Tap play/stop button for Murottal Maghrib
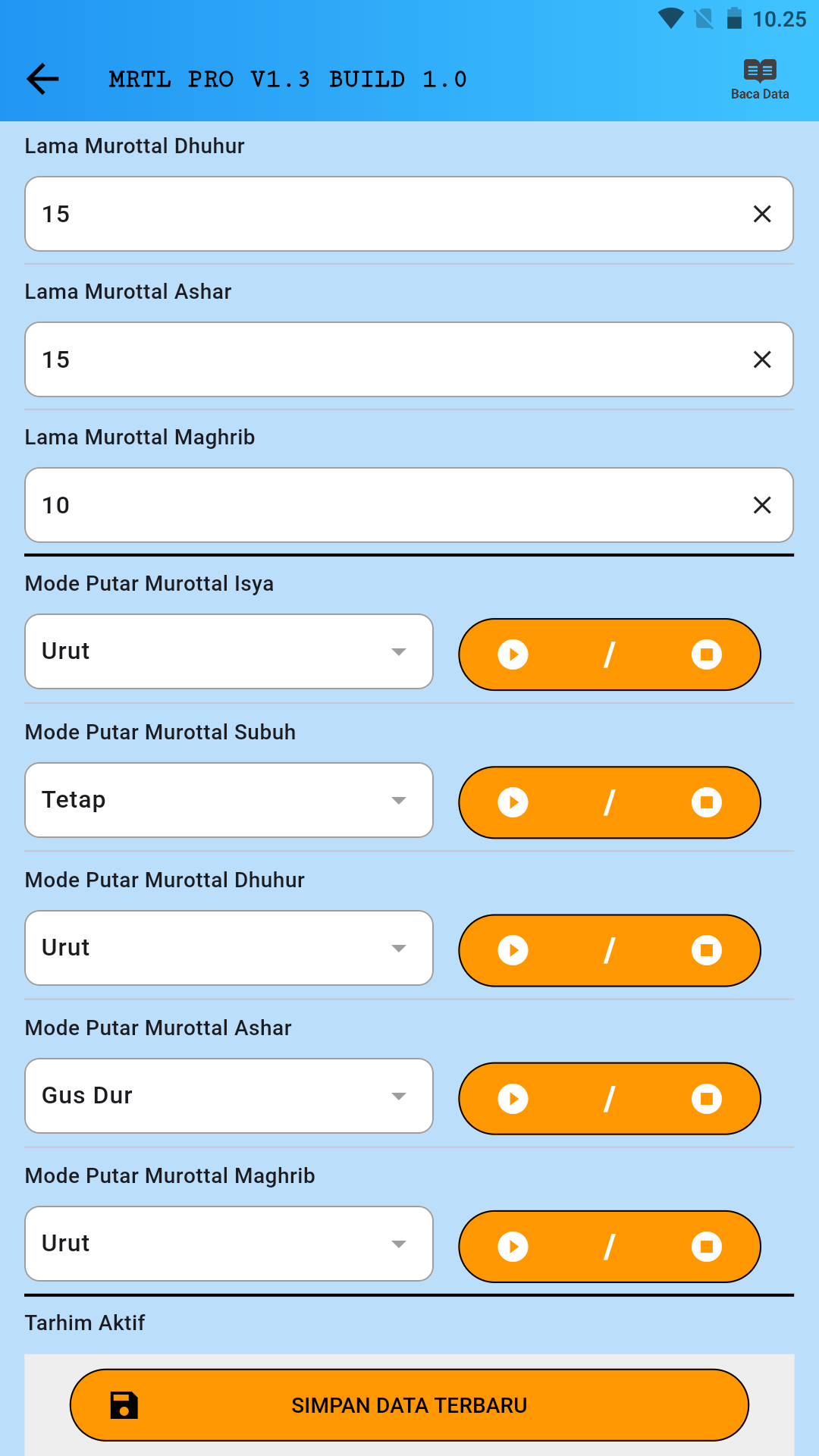 coord(610,1247)
